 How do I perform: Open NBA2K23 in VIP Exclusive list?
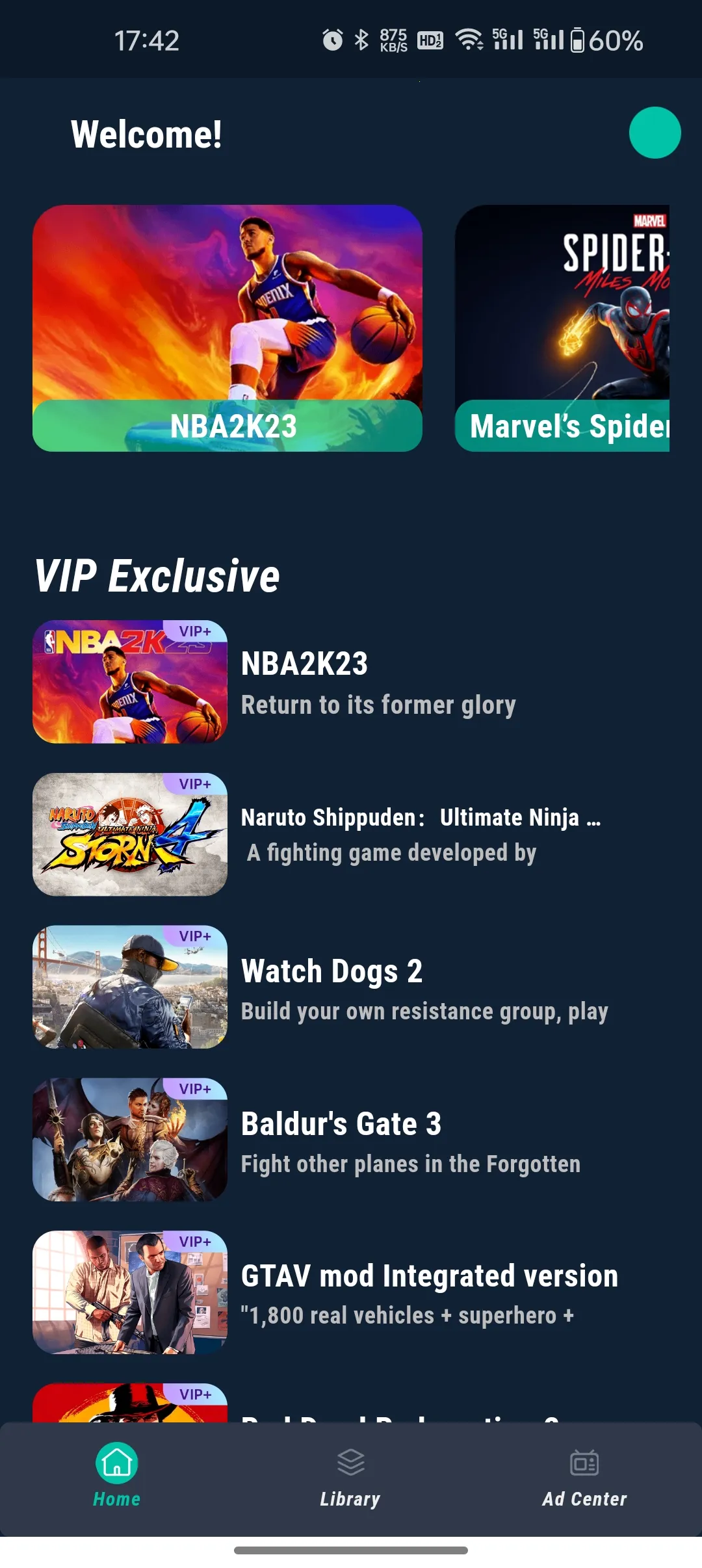tap(351, 682)
